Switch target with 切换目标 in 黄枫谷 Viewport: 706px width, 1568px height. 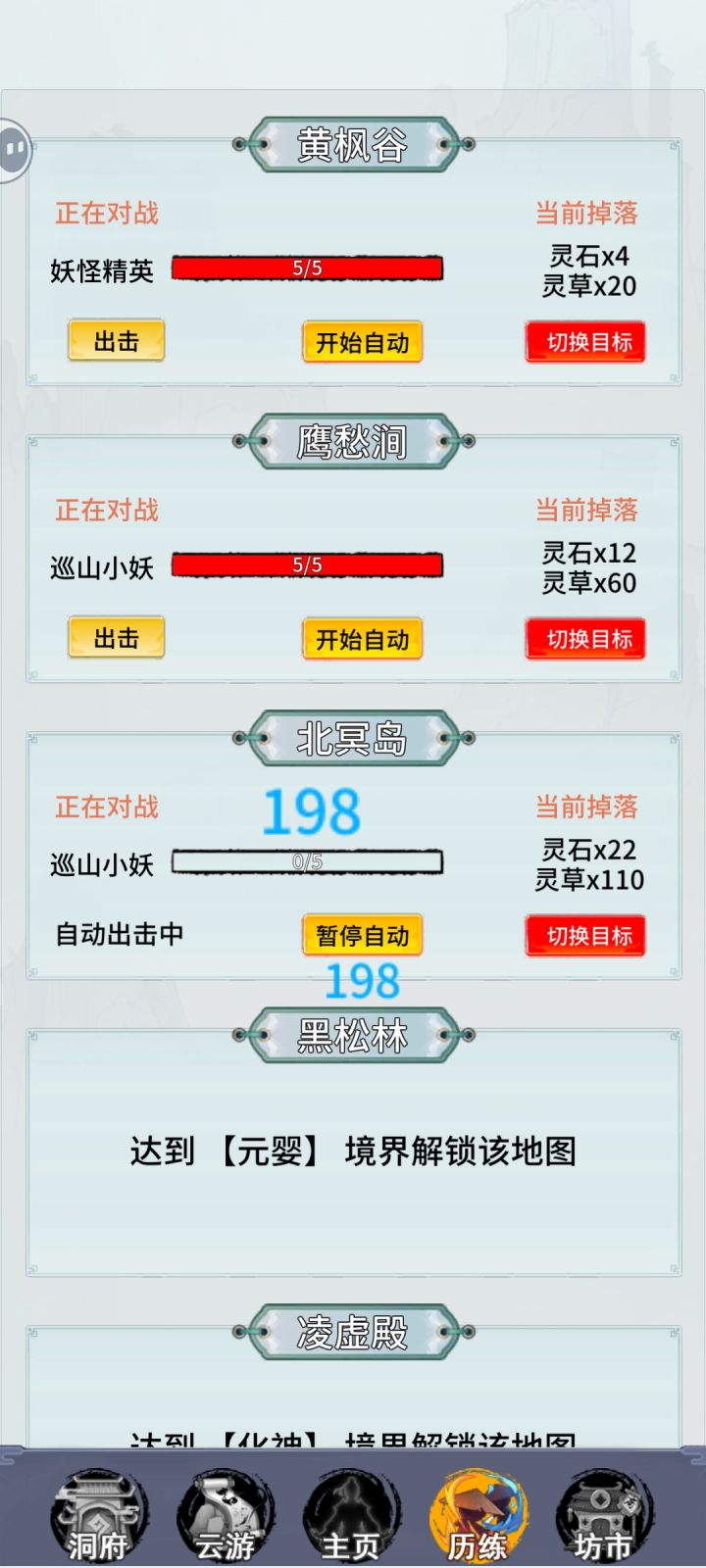[585, 342]
